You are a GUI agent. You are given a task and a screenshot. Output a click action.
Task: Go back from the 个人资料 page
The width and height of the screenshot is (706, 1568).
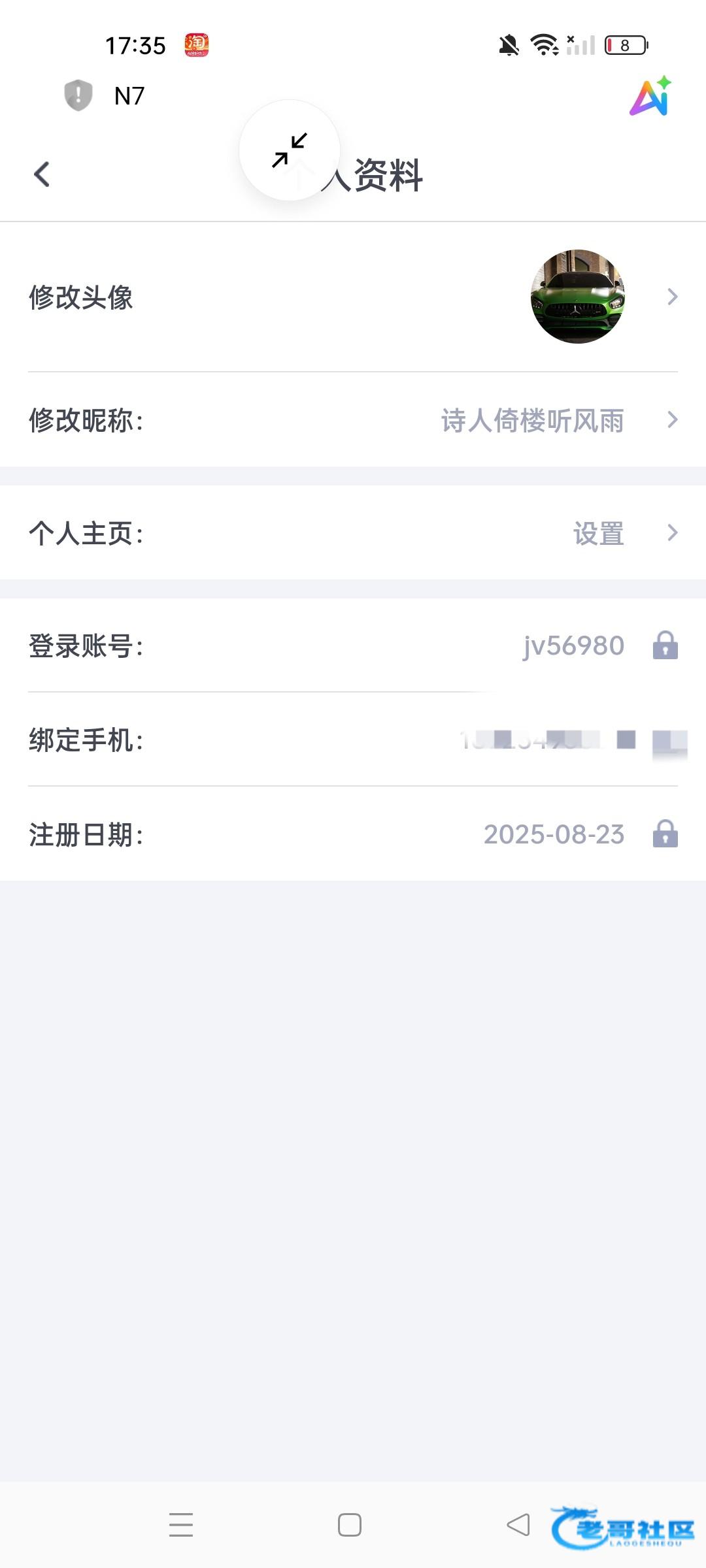[x=42, y=174]
